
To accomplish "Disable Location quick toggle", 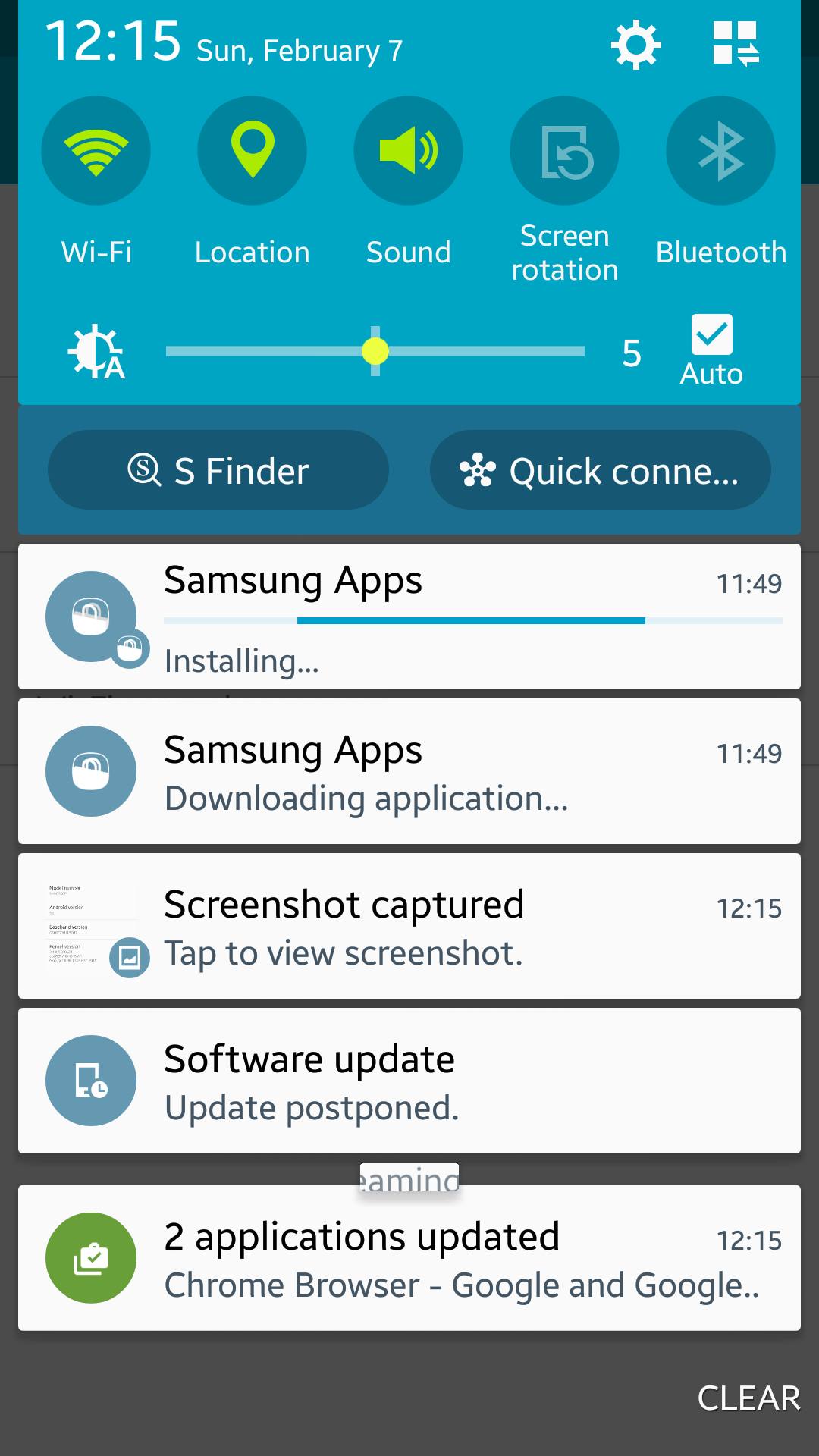I will click(253, 151).
